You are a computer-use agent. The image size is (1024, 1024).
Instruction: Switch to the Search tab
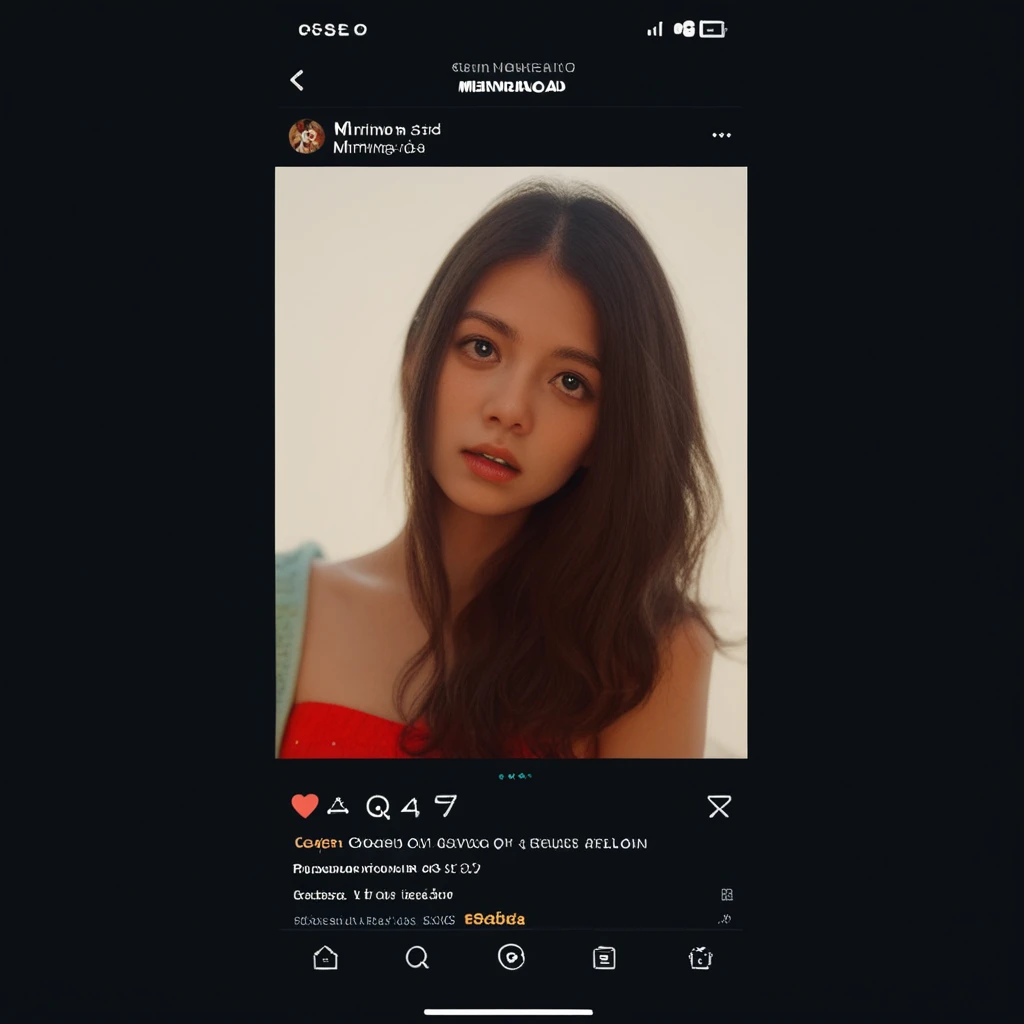click(417, 958)
